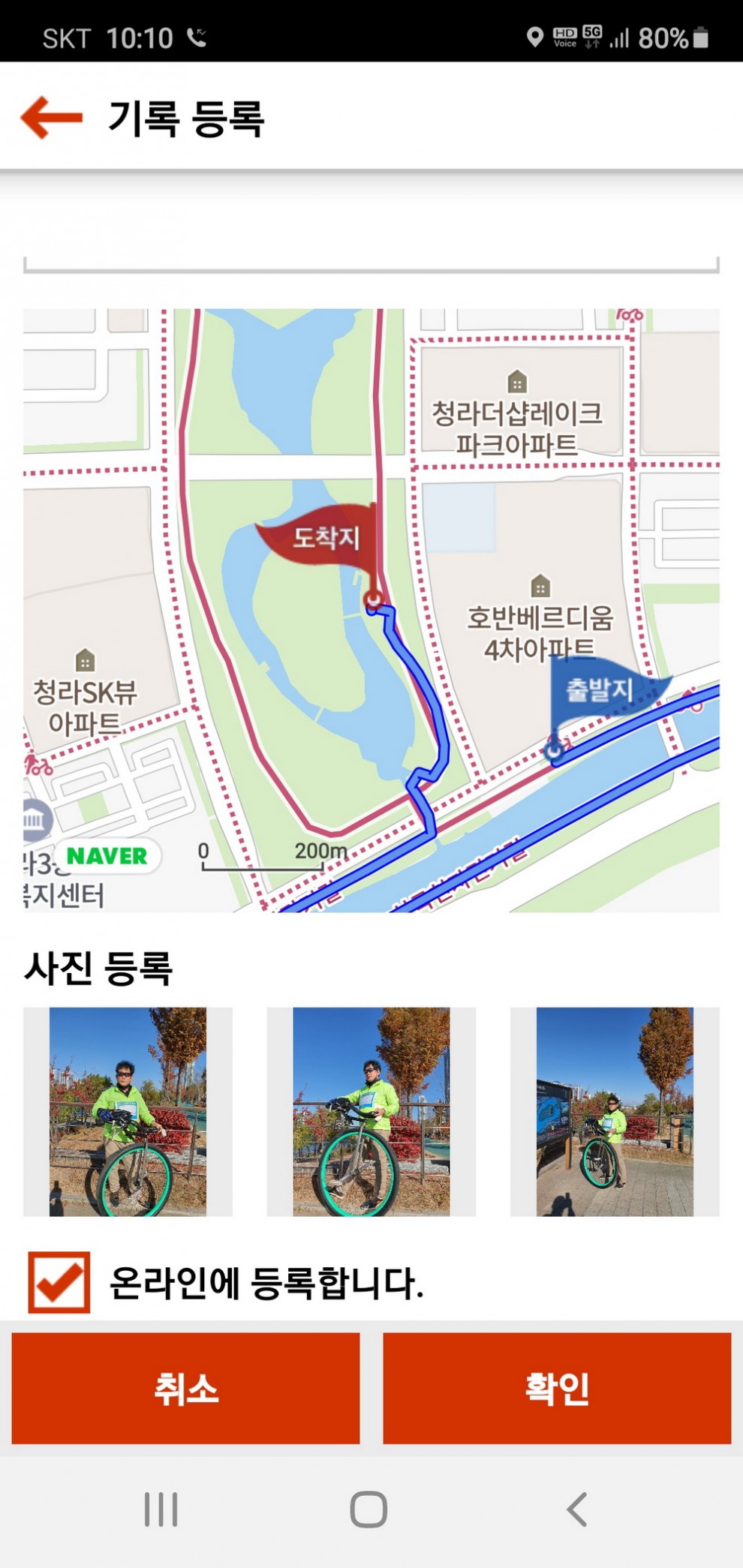
Task: Go to home screen via system button
Action: tap(368, 1509)
